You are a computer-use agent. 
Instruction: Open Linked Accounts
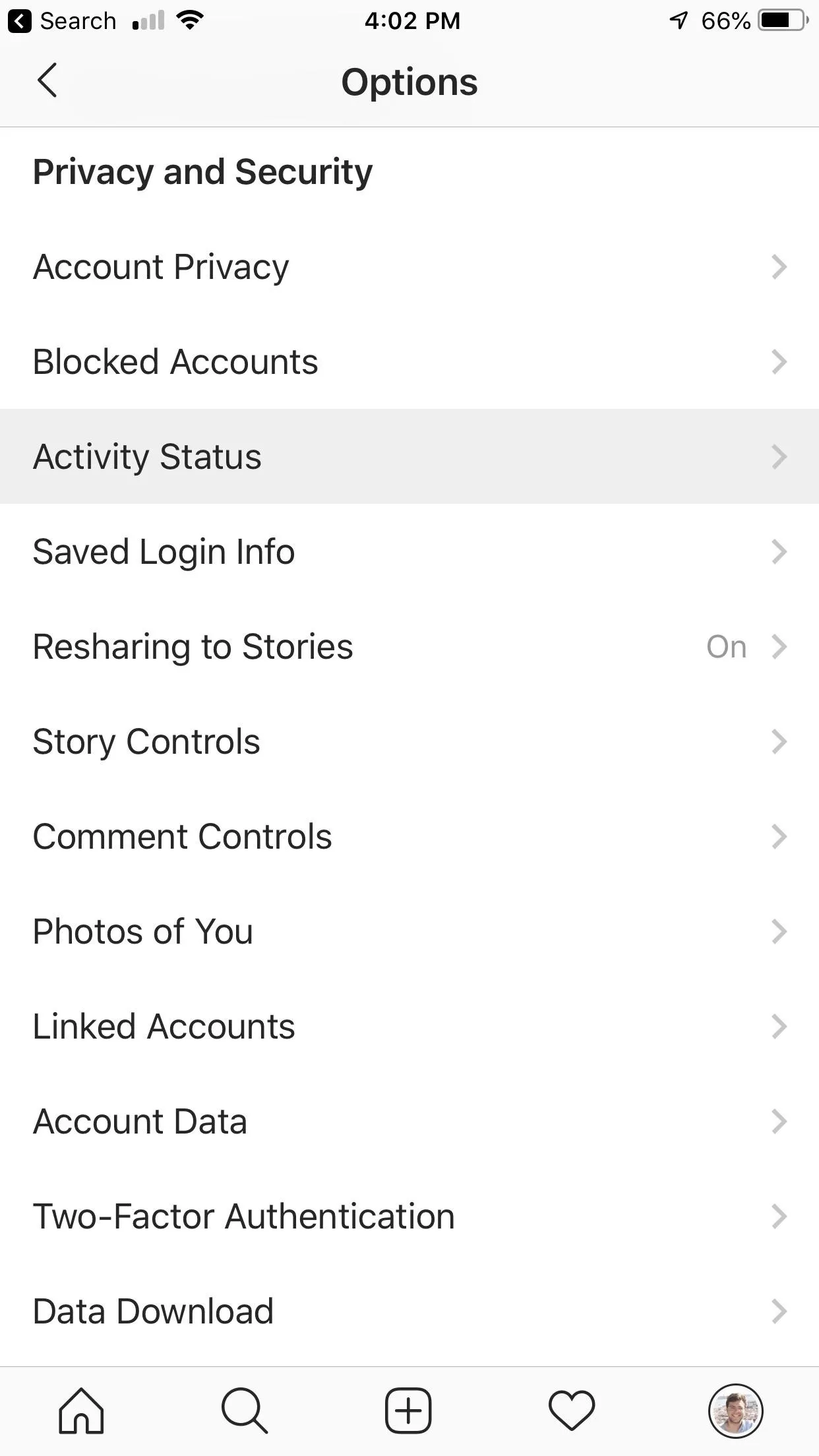coord(409,1027)
